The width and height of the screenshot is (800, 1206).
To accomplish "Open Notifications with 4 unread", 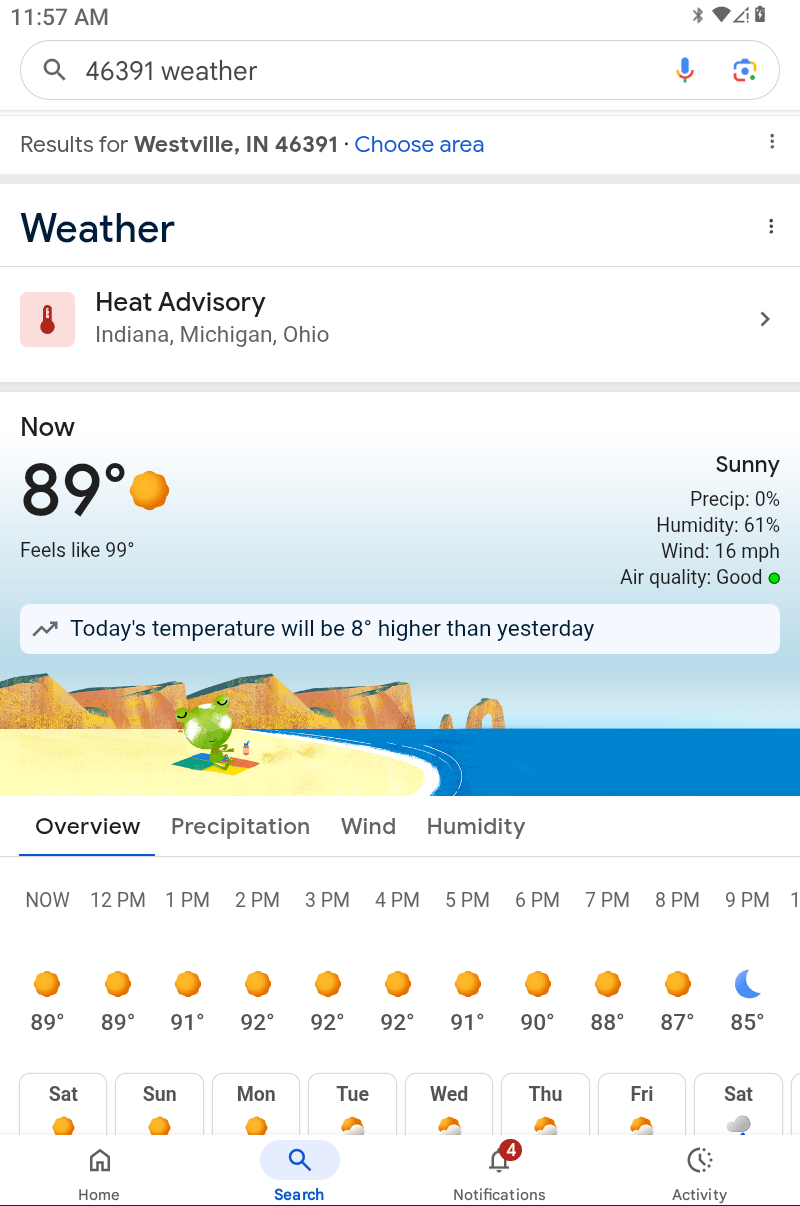I will pyautogui.click(x=499, y=1172).
